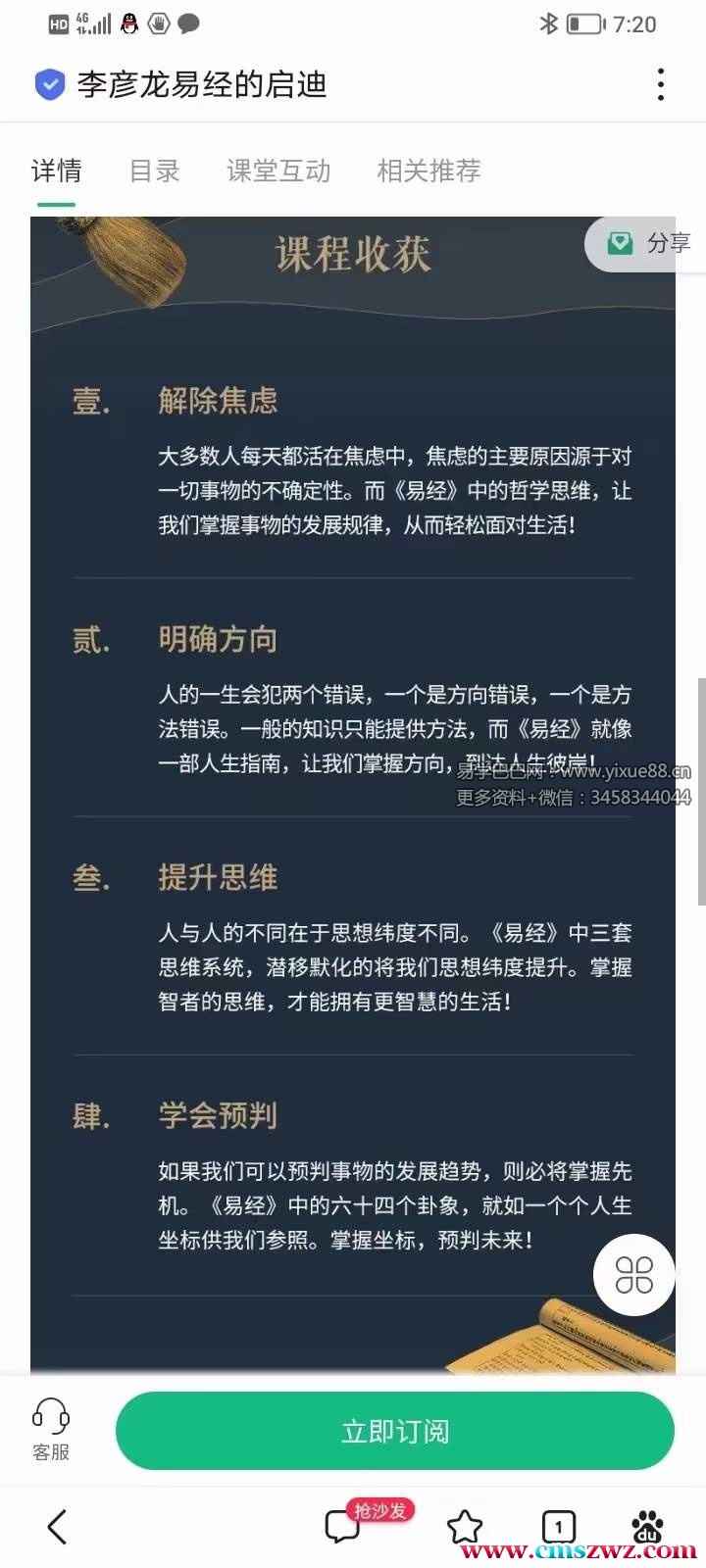This screenshot has width=706, height=1568.
Task: Open the three-dot overflow menu
Action: click(661, 85)
